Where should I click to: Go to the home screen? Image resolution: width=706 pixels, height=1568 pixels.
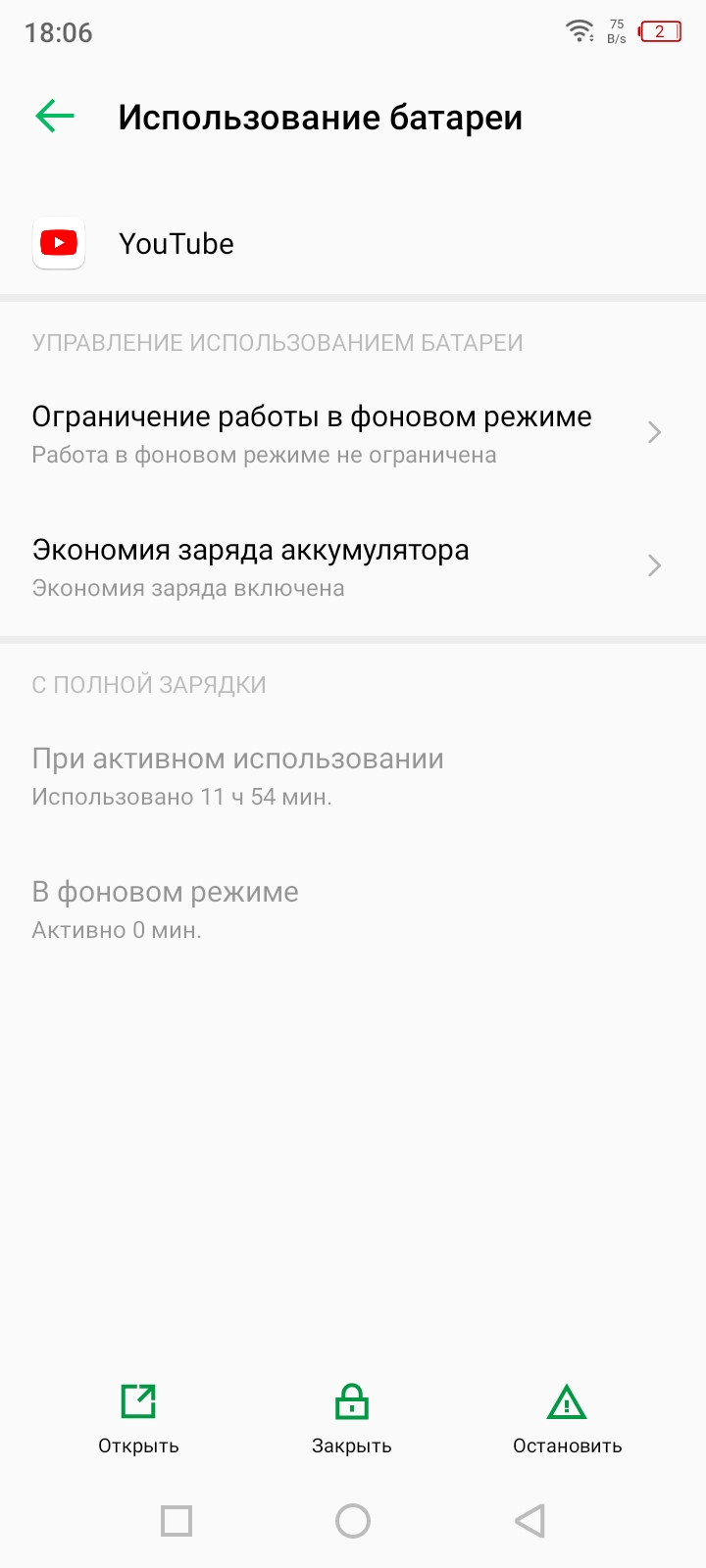tap(353, 1521)
